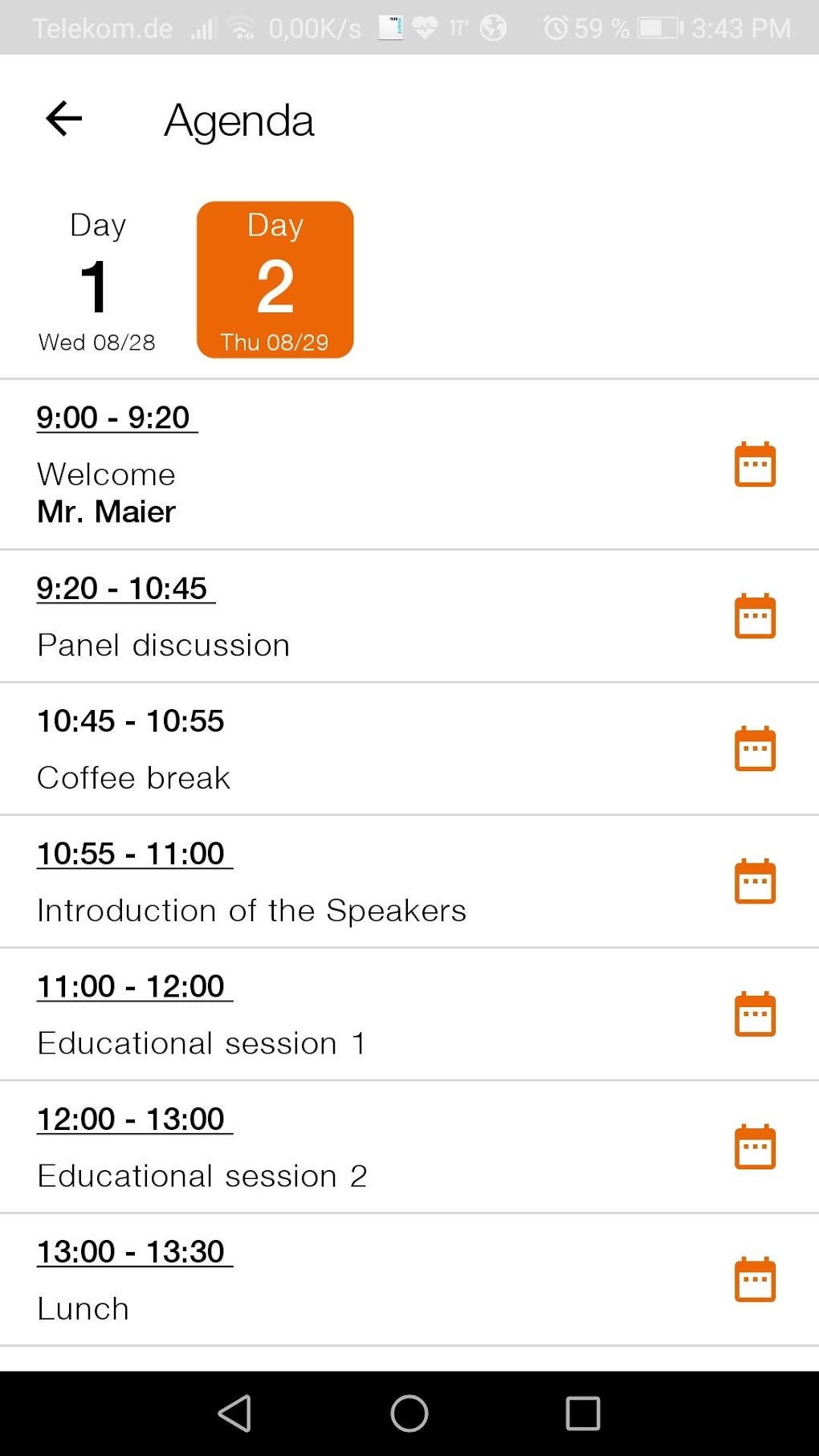Screen dimensions: 819x1456
Task: Open the 13:00 - 13:30 Lunch entry
Action: pos(409,1280)
